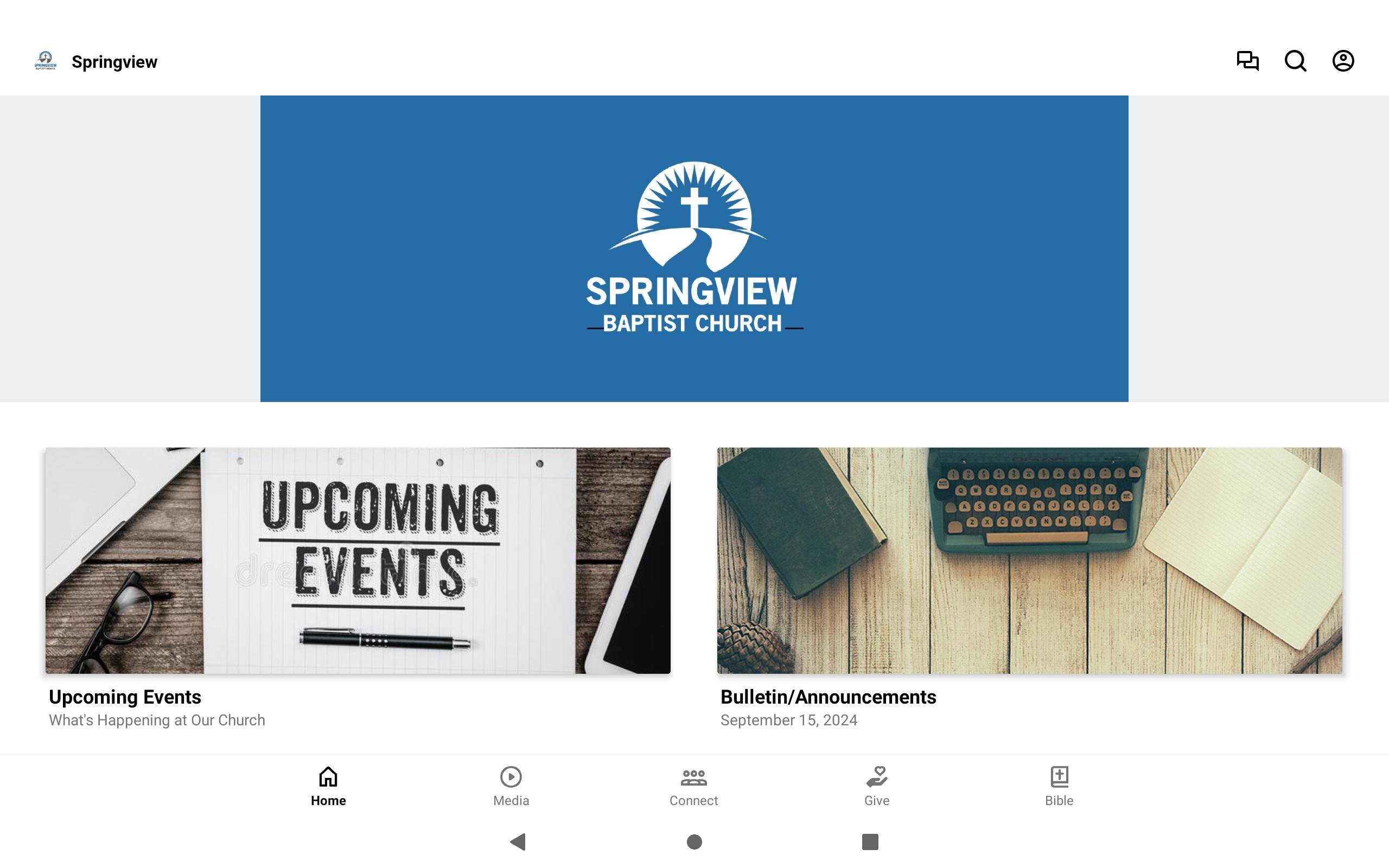Select the Home tab
Screen dimensions: 1389x868
328,786
